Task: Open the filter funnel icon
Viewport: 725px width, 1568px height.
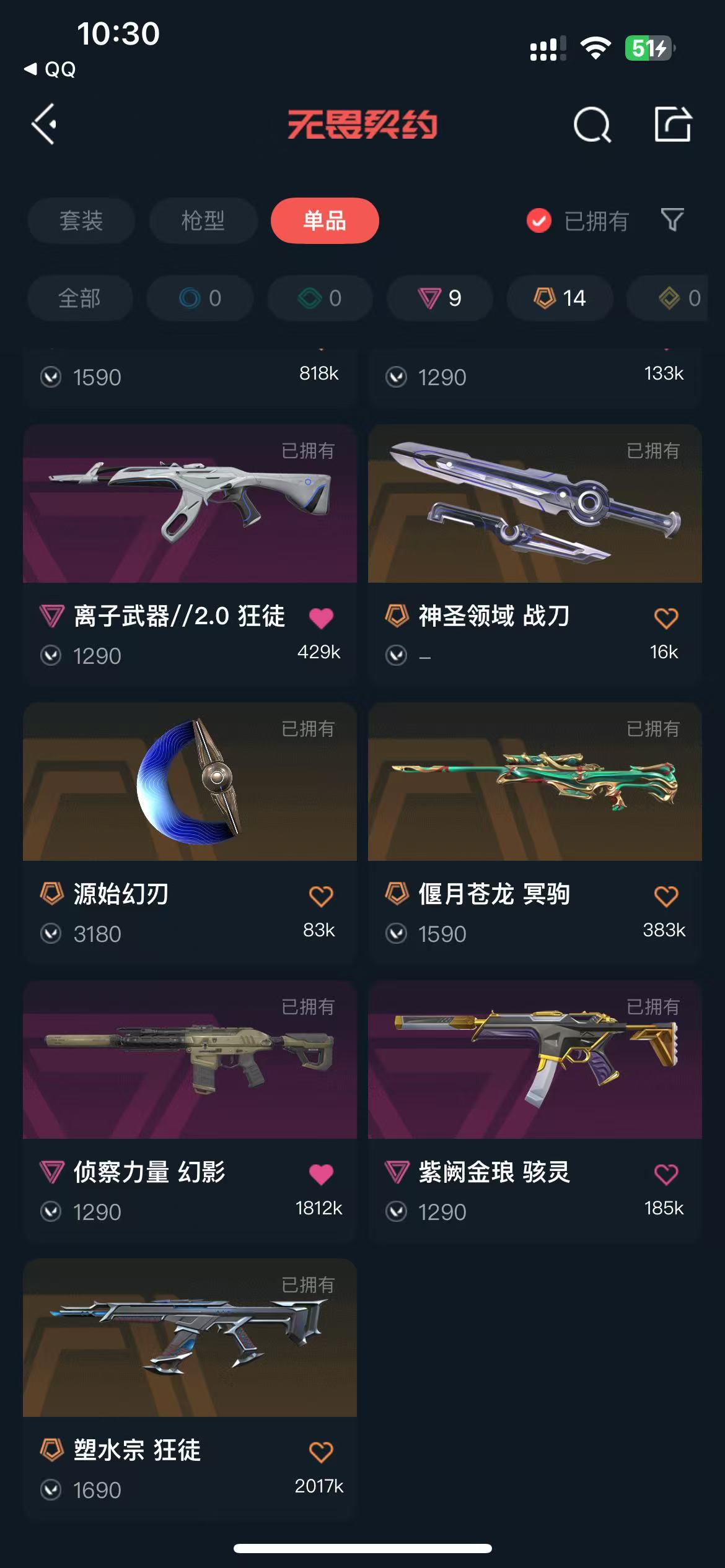Action: 672,220
